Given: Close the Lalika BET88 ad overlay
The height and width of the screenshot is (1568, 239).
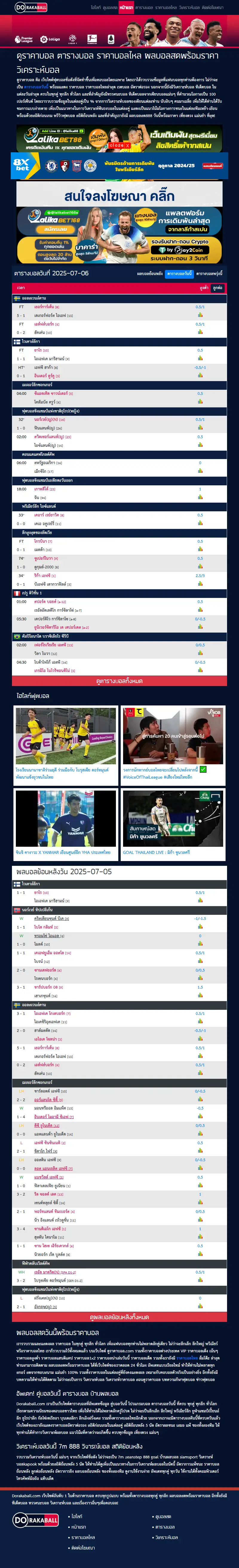Looking at the screenshot, I should coord(118,145).
